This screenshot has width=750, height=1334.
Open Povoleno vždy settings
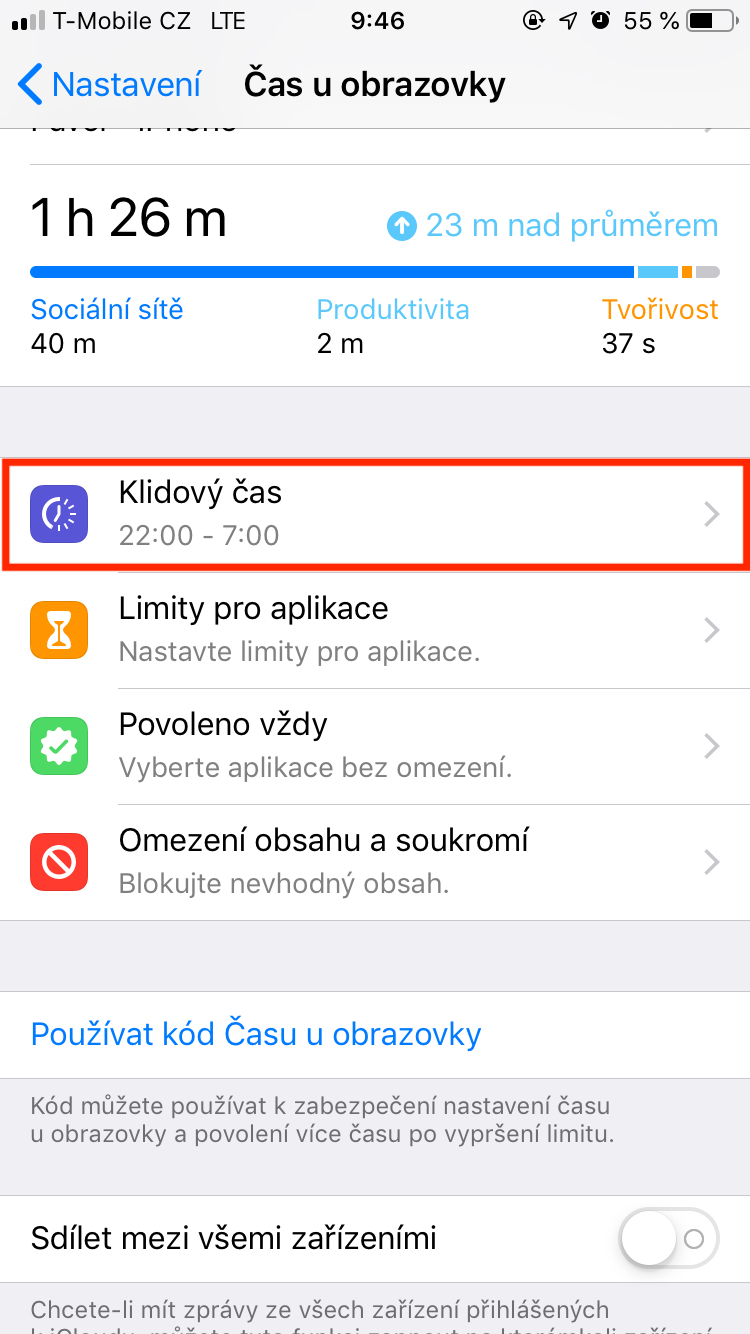coord(375,746)
